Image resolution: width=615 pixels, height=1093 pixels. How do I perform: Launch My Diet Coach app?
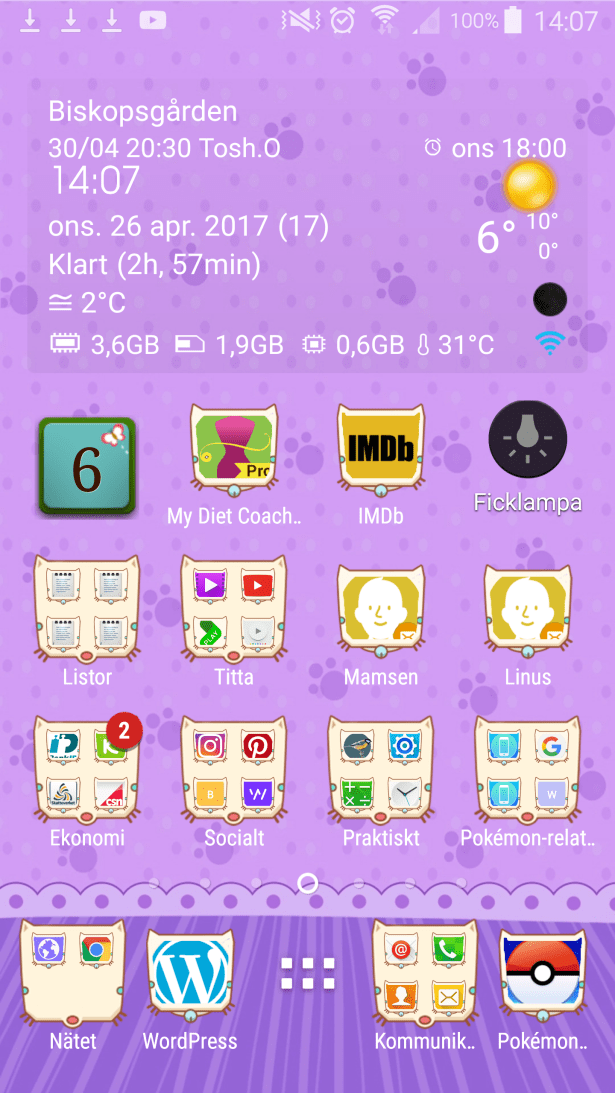234,455
